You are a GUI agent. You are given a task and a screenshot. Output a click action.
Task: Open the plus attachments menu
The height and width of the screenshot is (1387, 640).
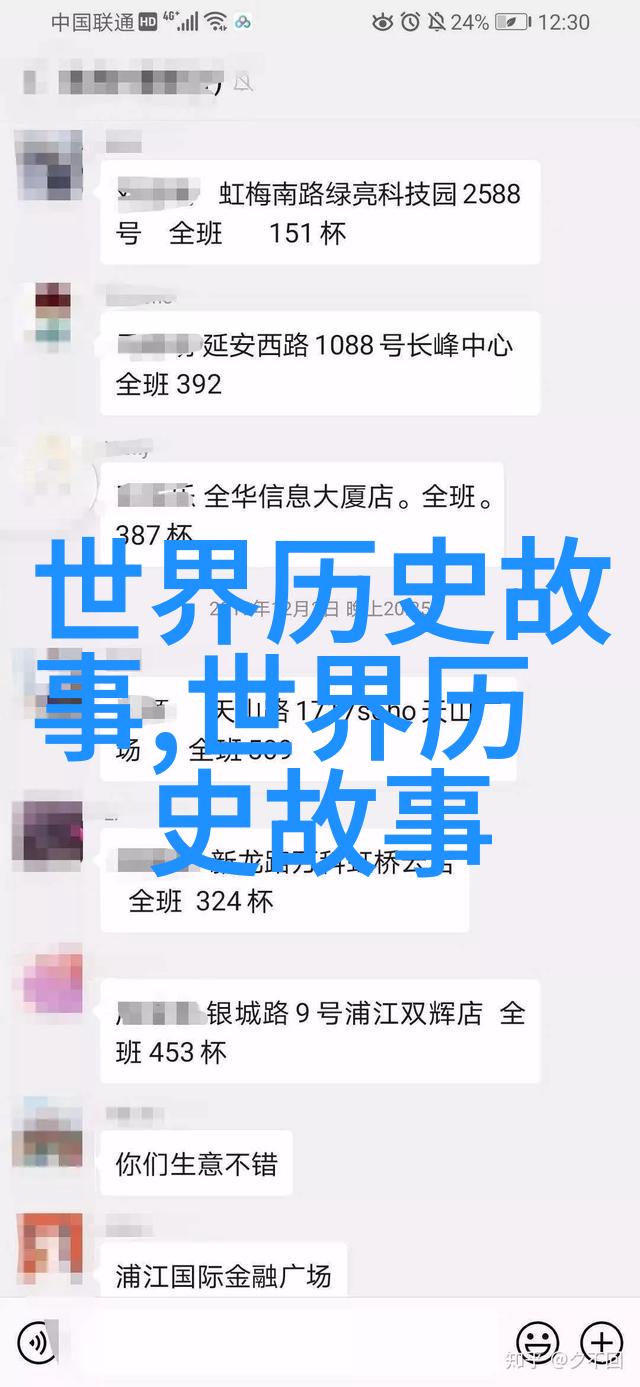click(x=603, y=1342)
